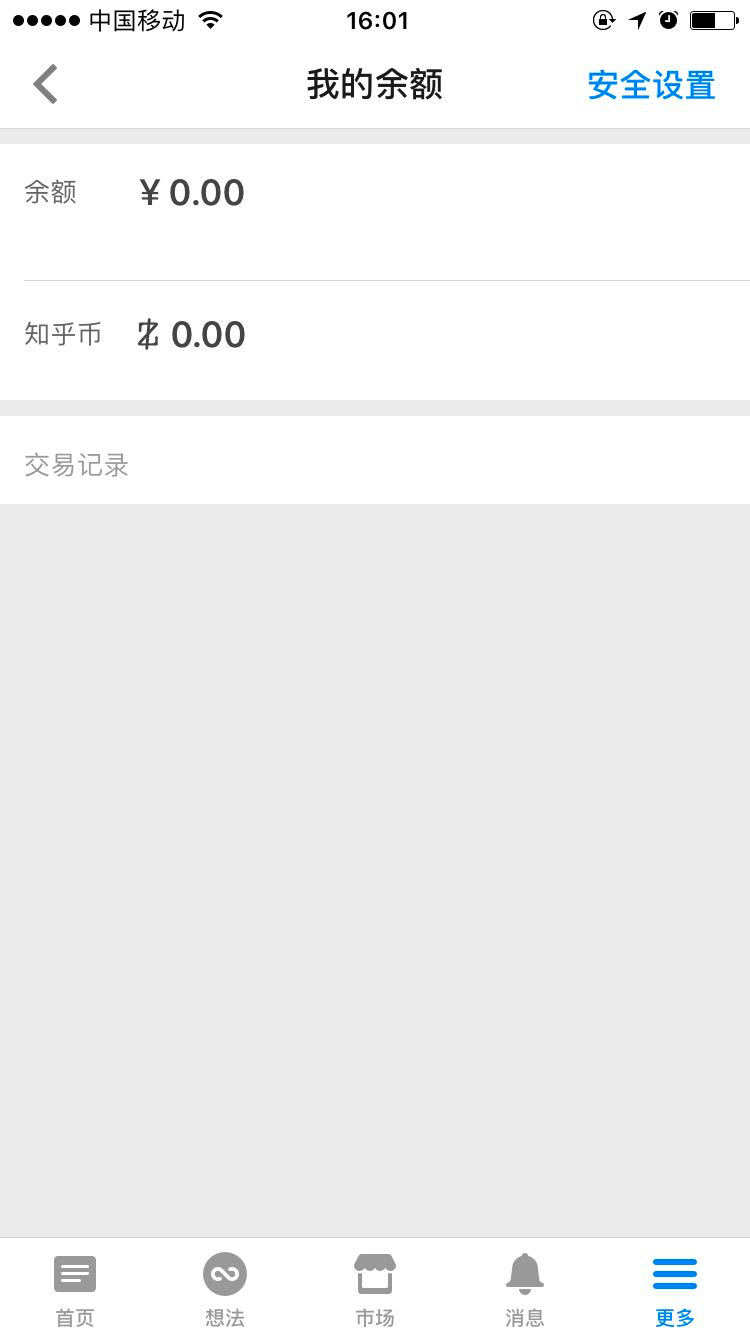View the 交易记录 transaction records section
Image resolution: width=750 pixels, height=1334 pixels.
tap(76, 464)
